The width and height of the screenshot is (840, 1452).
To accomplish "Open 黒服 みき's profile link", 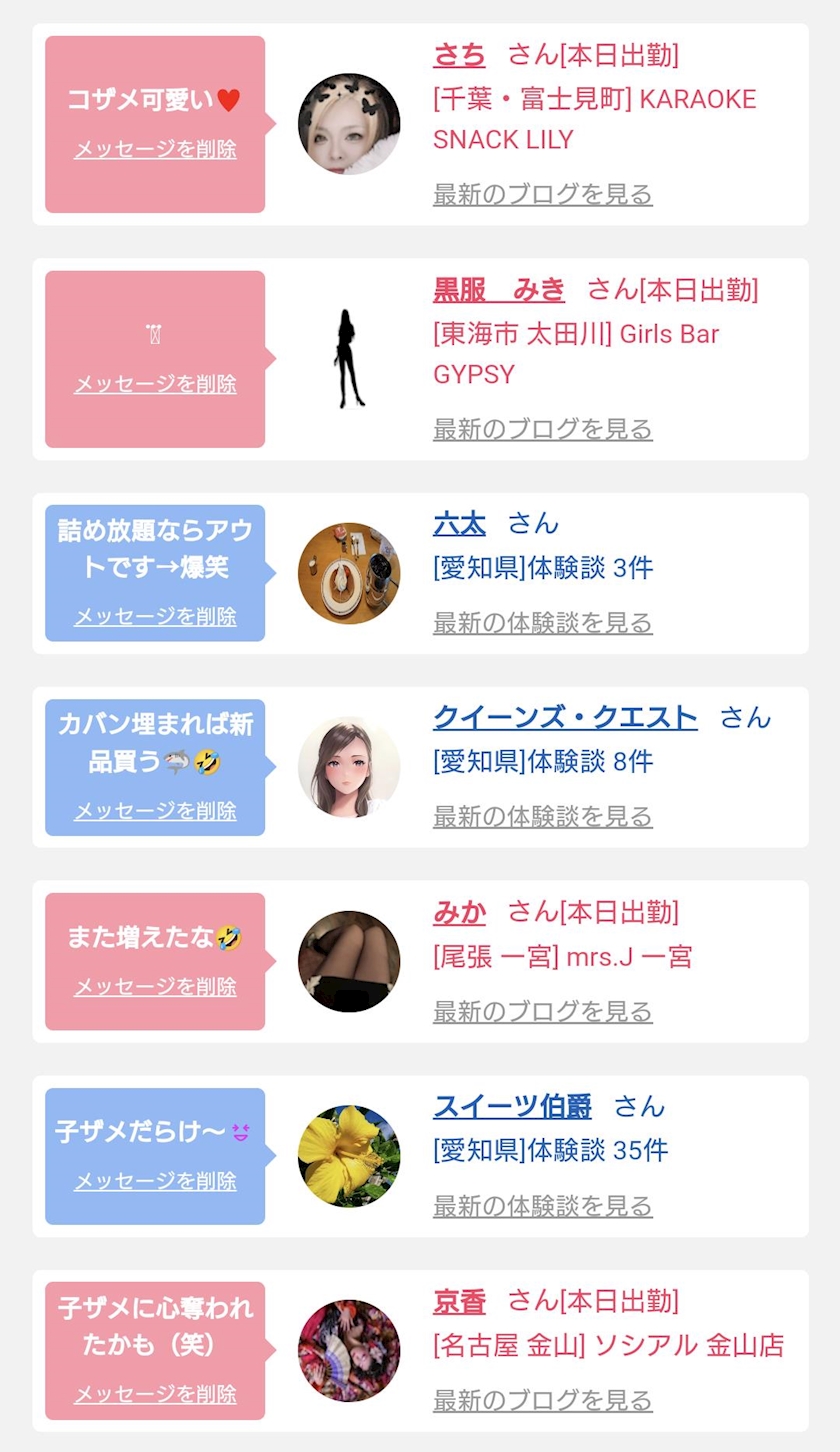I will (498, 290).
